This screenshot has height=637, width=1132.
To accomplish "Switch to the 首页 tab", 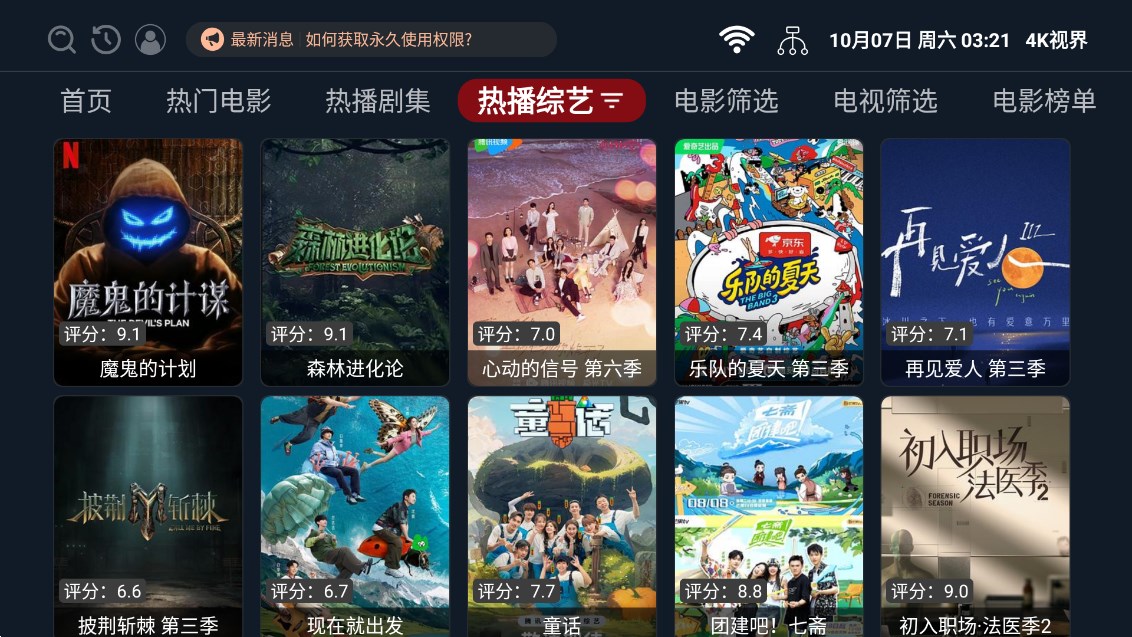I will click(x=86, y=101).
